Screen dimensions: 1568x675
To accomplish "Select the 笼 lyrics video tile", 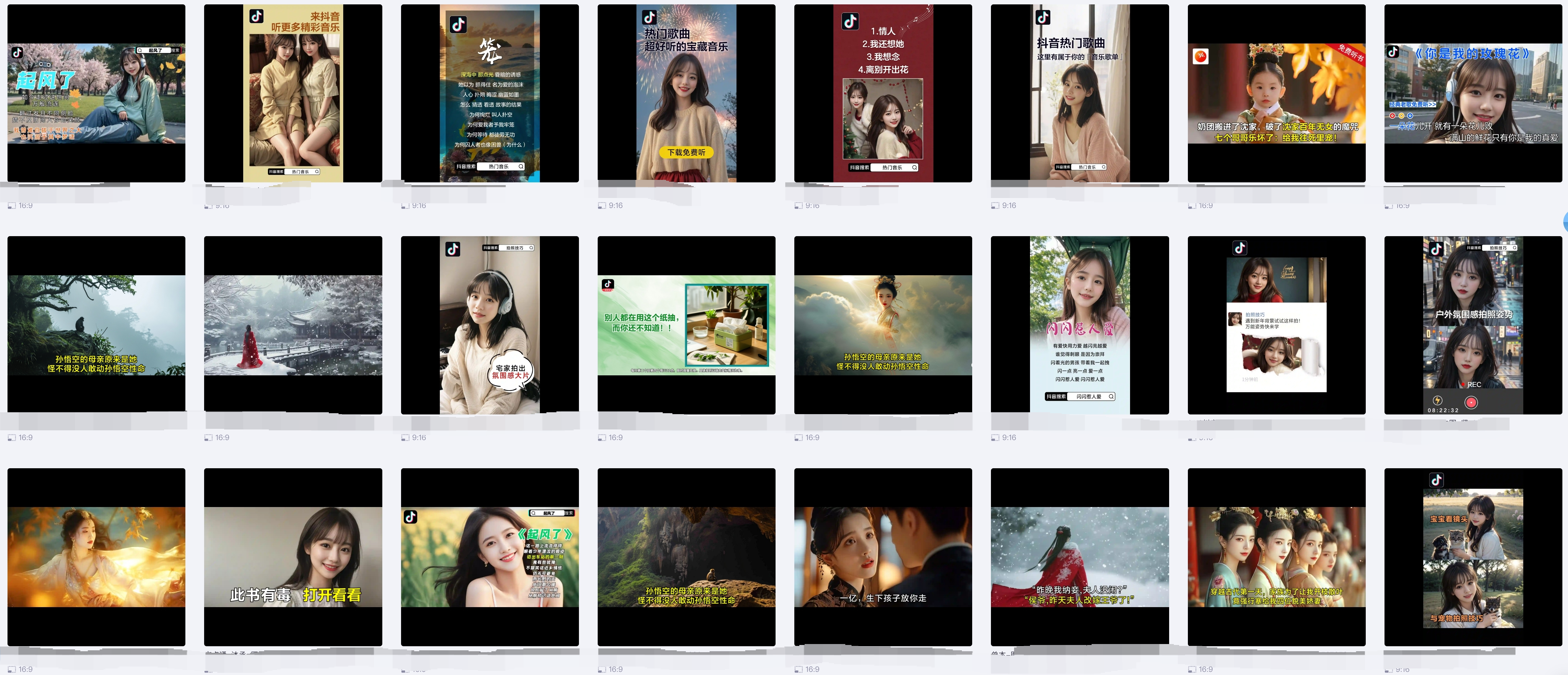I will click(490, 93).
